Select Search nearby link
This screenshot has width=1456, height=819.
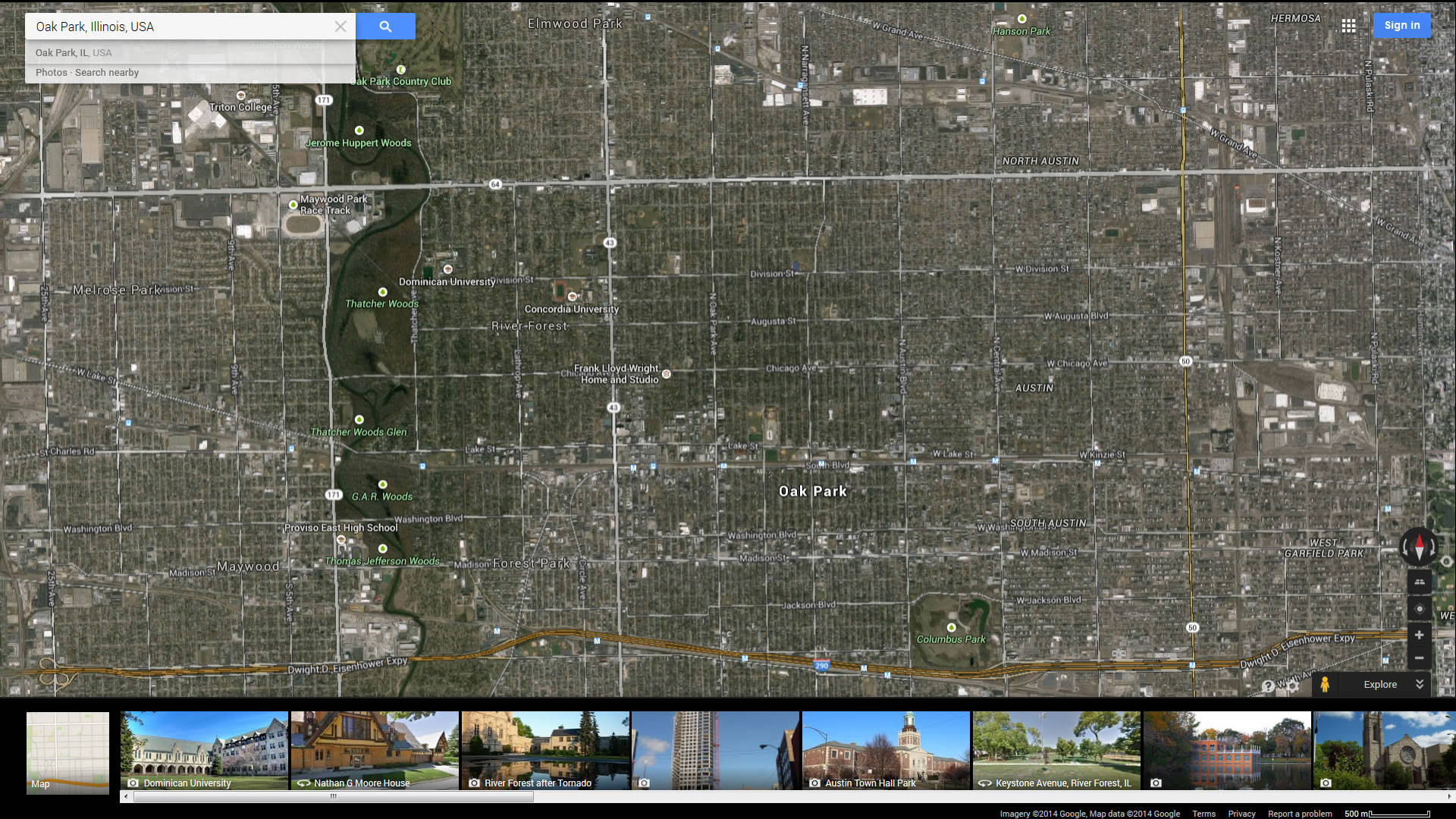pos(107,73)
